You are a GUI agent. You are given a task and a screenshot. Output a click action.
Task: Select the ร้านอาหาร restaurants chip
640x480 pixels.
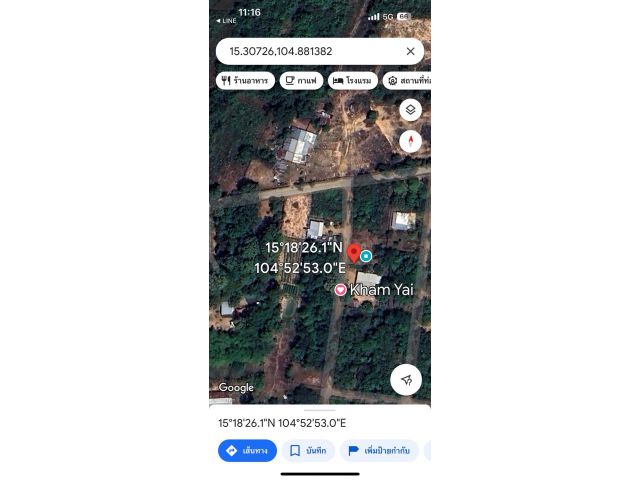click(x=245, y=80)
